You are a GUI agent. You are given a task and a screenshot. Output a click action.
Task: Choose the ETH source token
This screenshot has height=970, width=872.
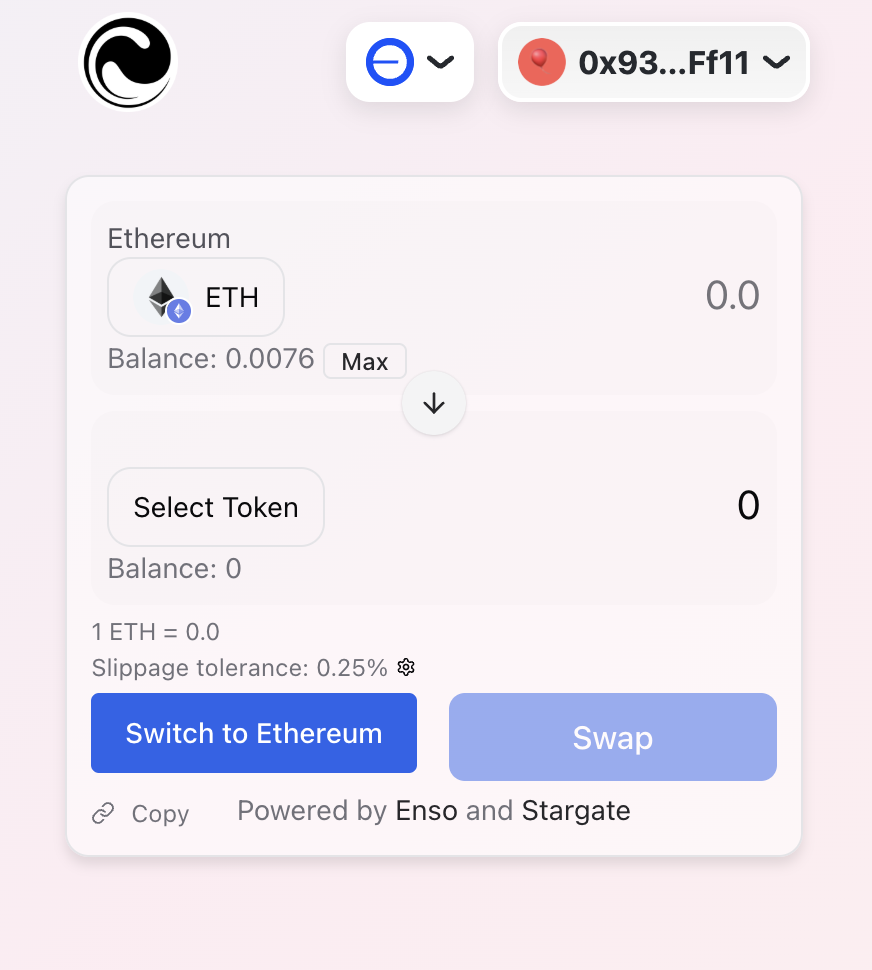pos(196,297)
